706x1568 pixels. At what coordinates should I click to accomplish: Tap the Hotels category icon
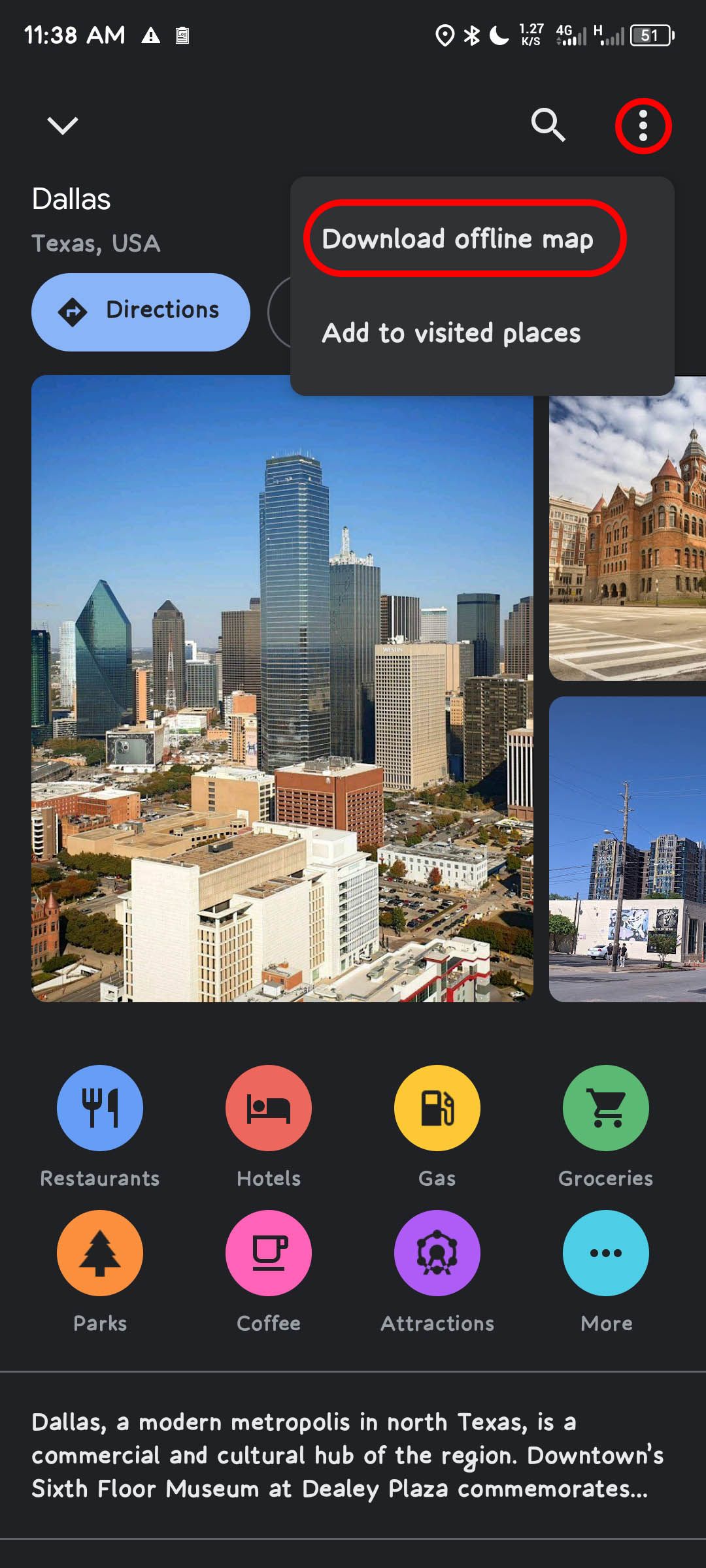pyautogui.click(x=268, y=1107)
